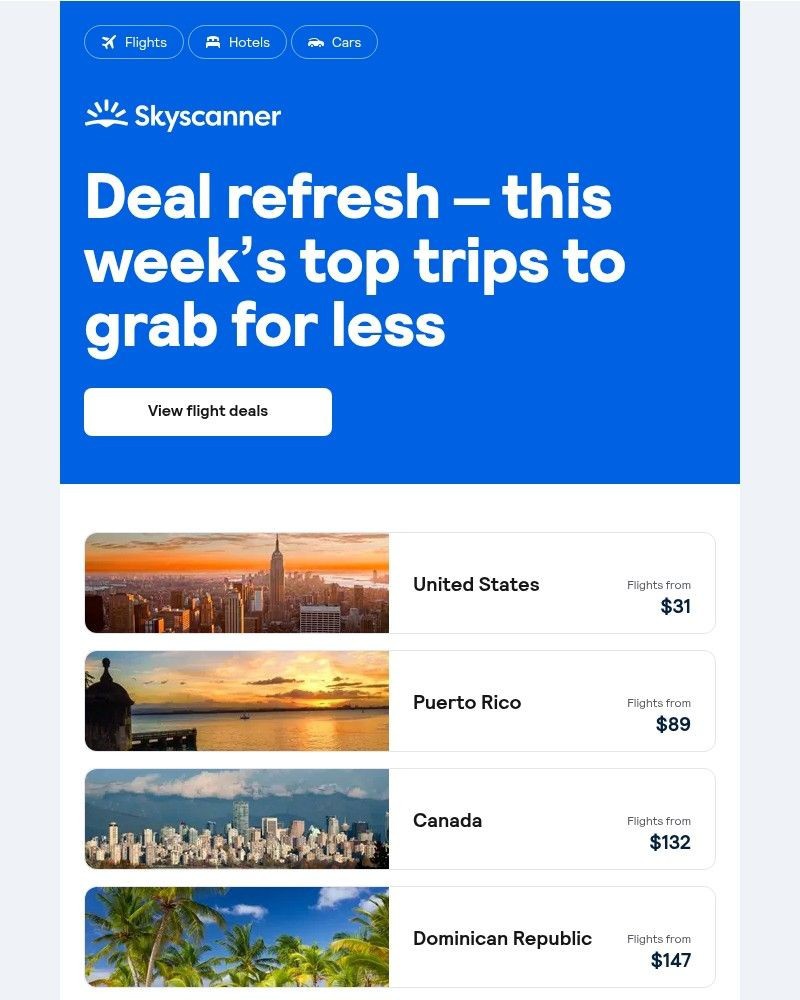The height and width of the screenshot is (1000, 800).
Task: Open the Hotels navigation pill
Action: [237, 42]
